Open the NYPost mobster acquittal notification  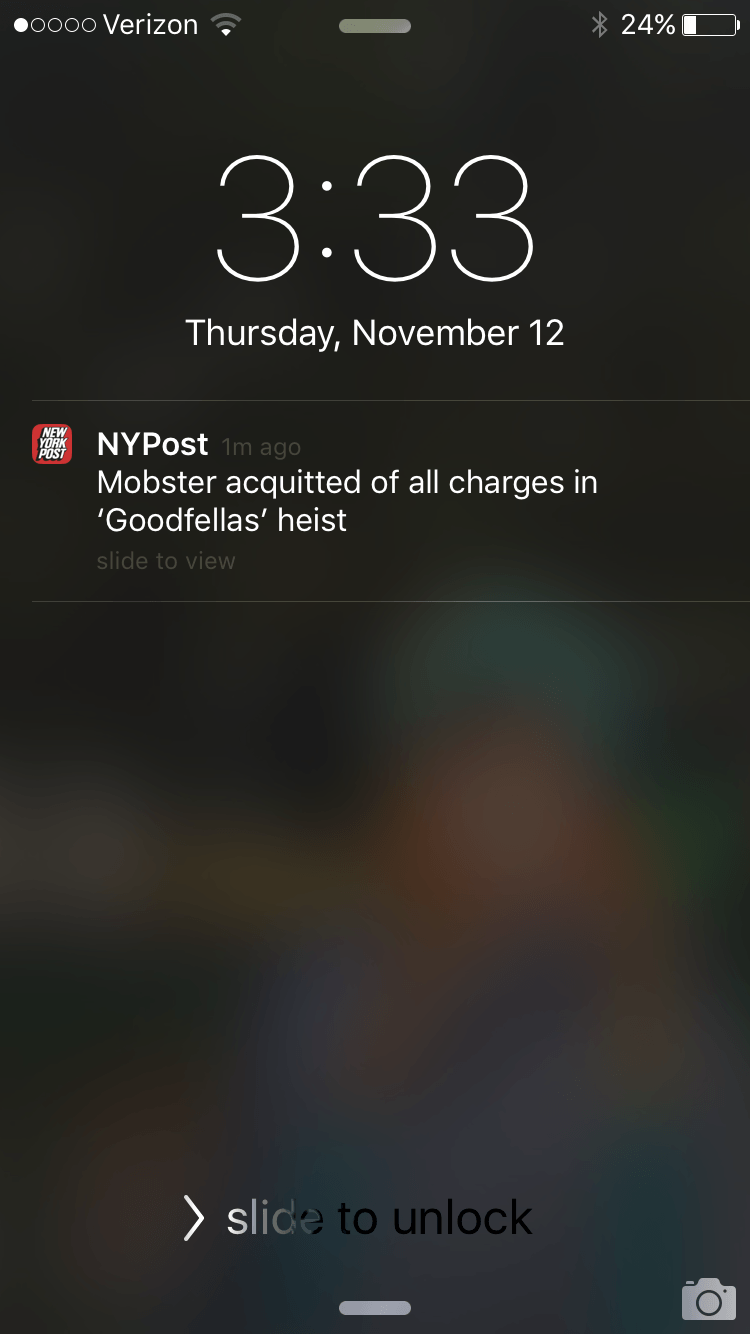pos(347,500)
